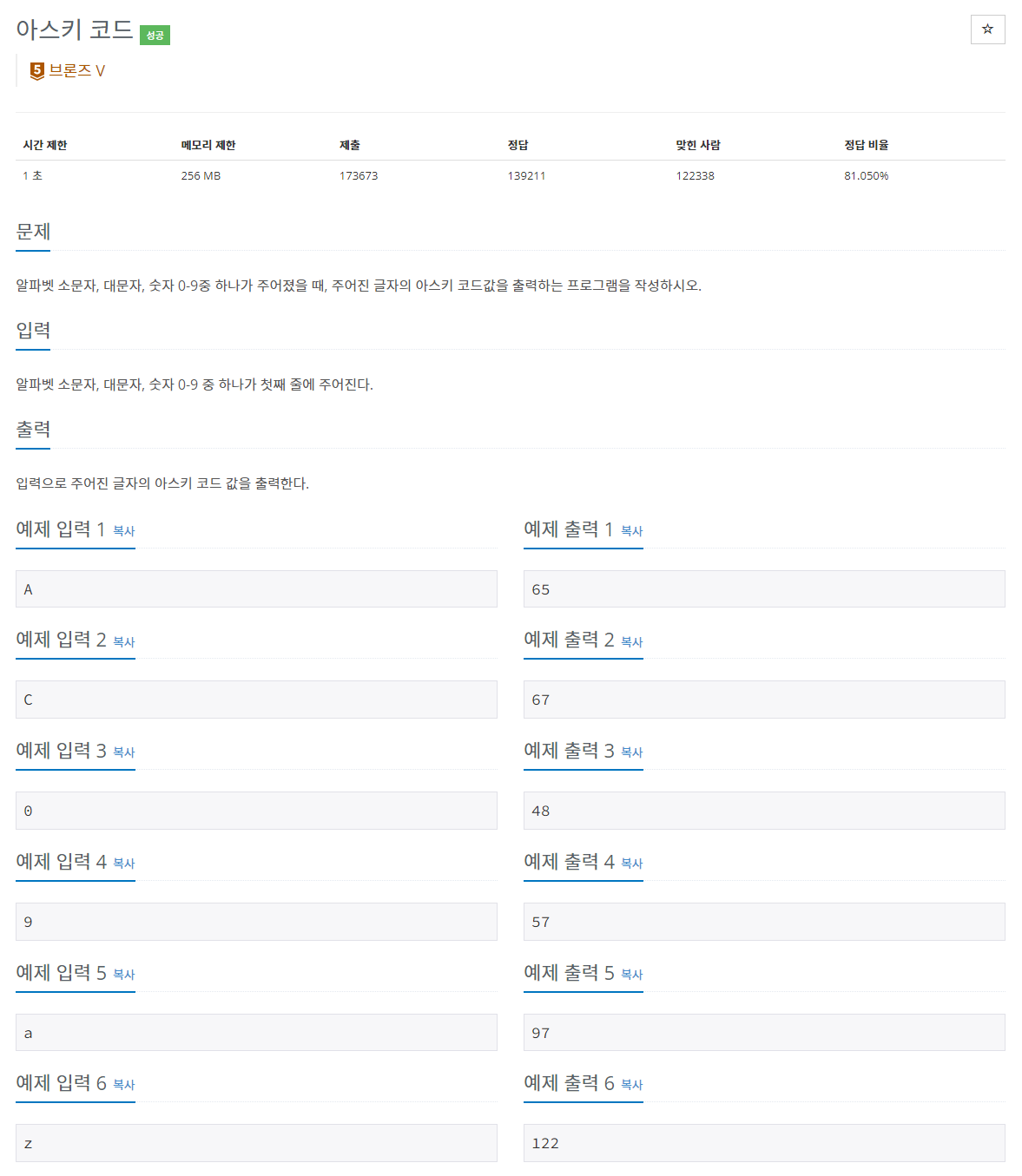Copy 예제 입력 1

tap(124, 531)
